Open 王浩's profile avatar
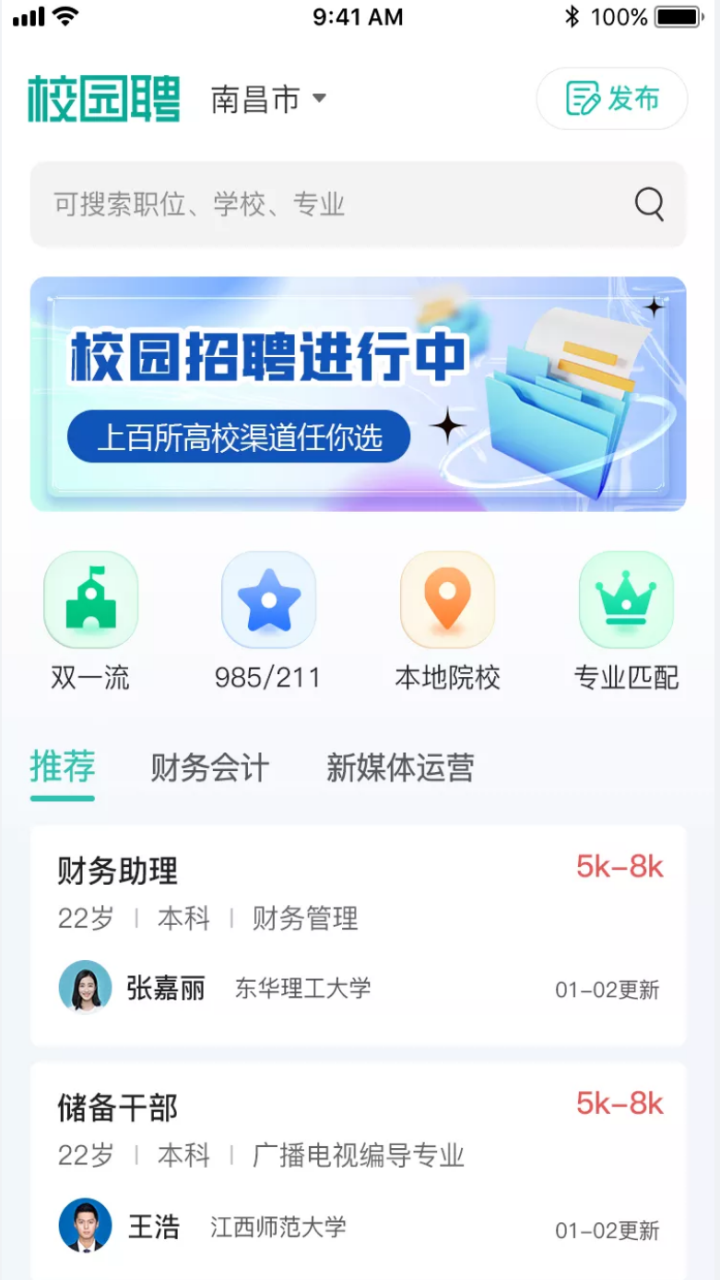 84,1227
